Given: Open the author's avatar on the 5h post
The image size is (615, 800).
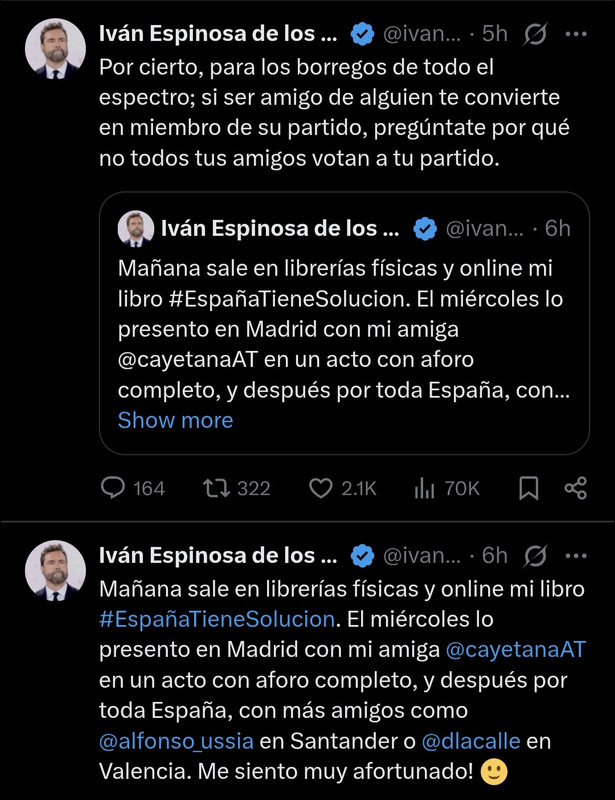Looking at the screenshot, I should 55,49.
